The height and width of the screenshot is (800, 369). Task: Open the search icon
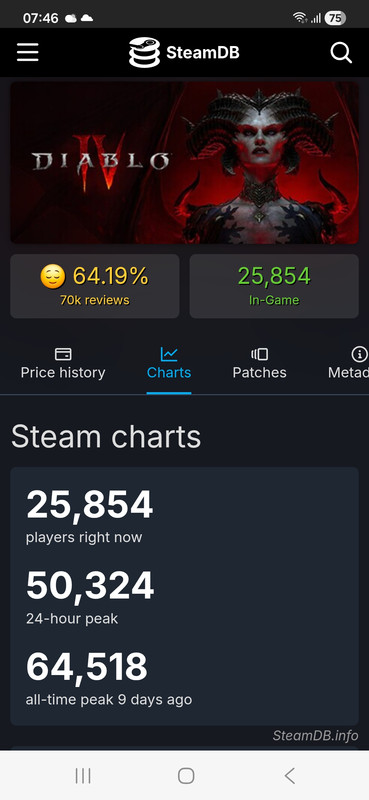[x=341, y=53]
